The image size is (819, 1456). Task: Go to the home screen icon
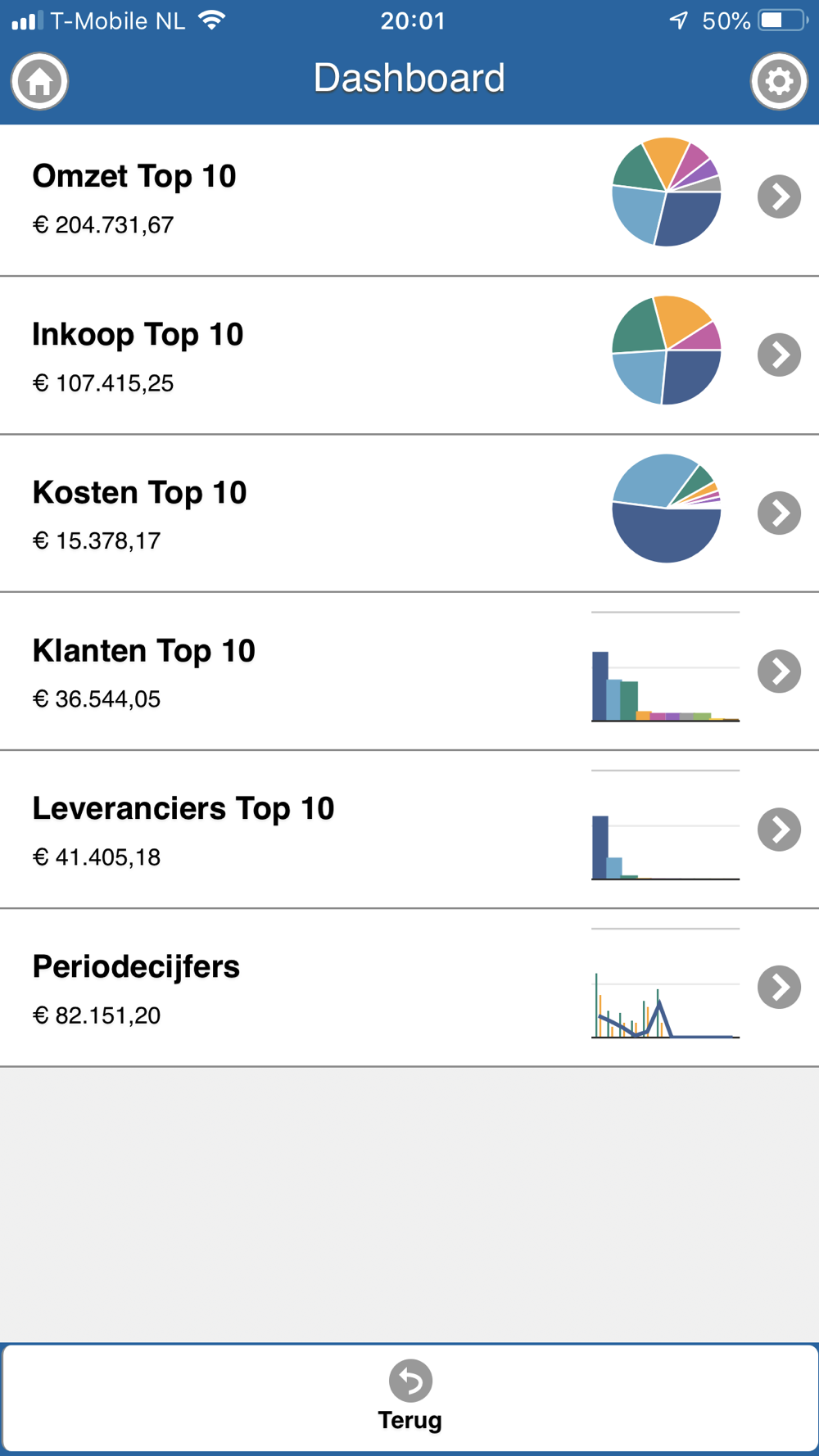(x=39, y=81)
